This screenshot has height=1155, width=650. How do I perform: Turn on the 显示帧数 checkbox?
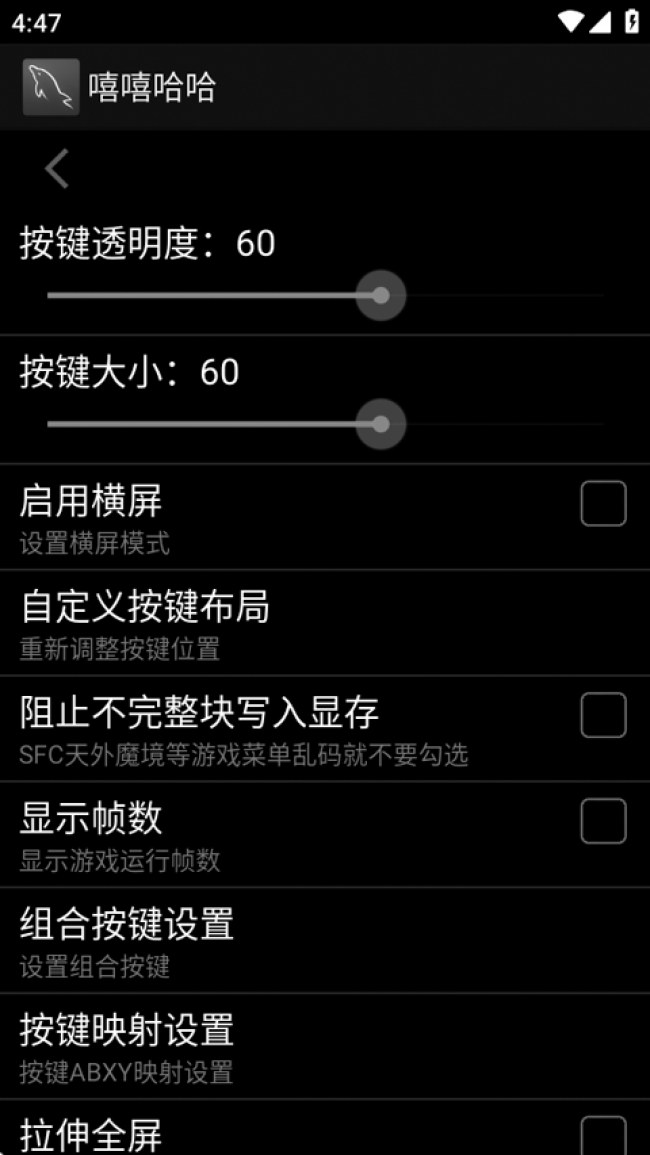pos(603,821)
